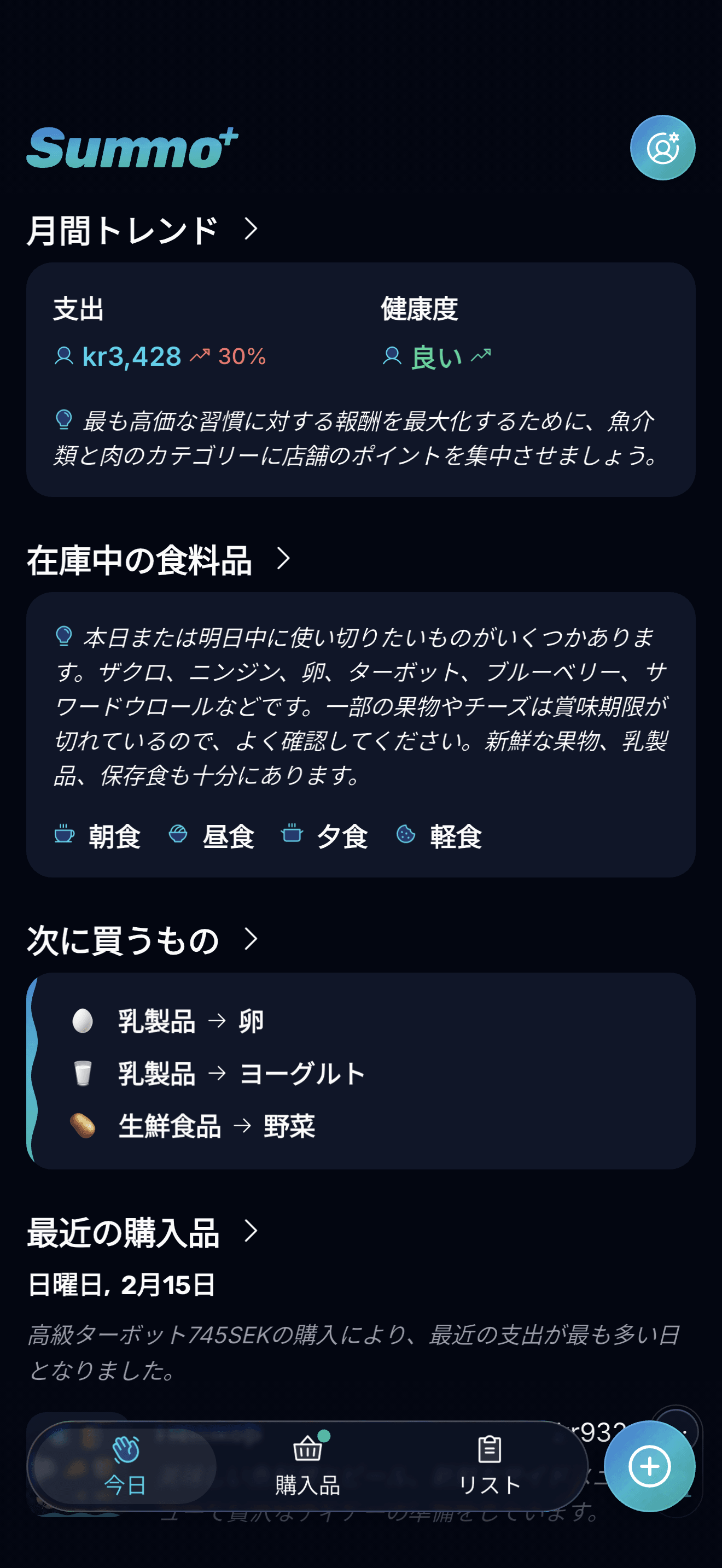Select the person icon beside kr3,428
This screenshot has height=1568, width=722.
[x=65, y=356]
